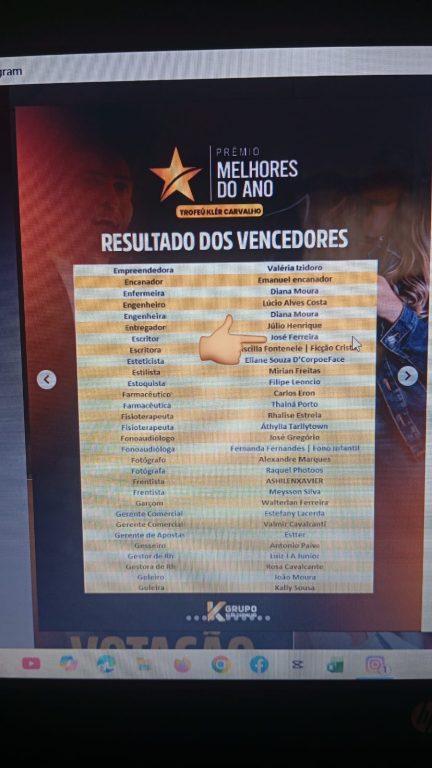Switch to the Instagram taskbar app

(375, 665)
